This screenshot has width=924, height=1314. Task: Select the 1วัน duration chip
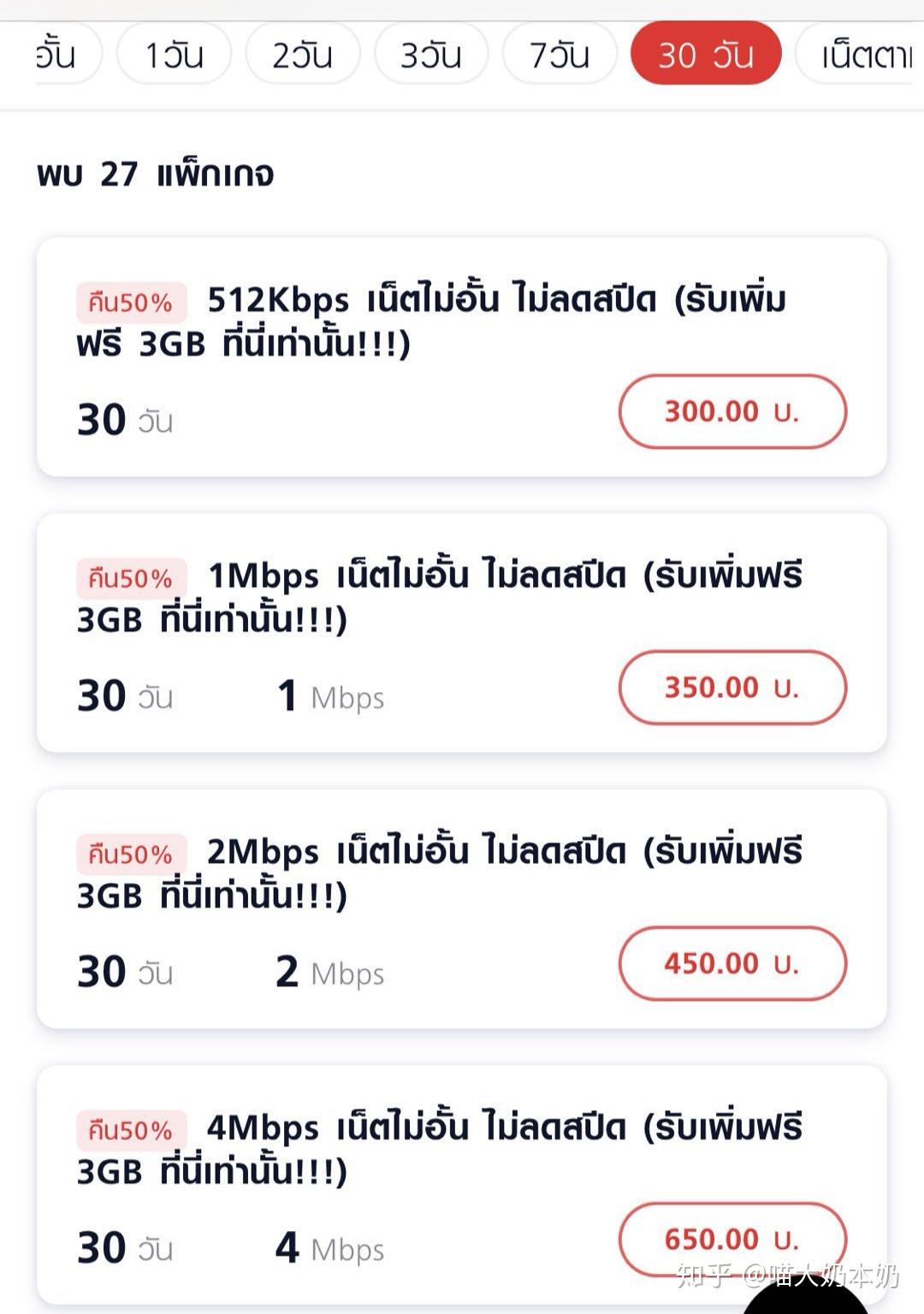(x=174, y=55)
